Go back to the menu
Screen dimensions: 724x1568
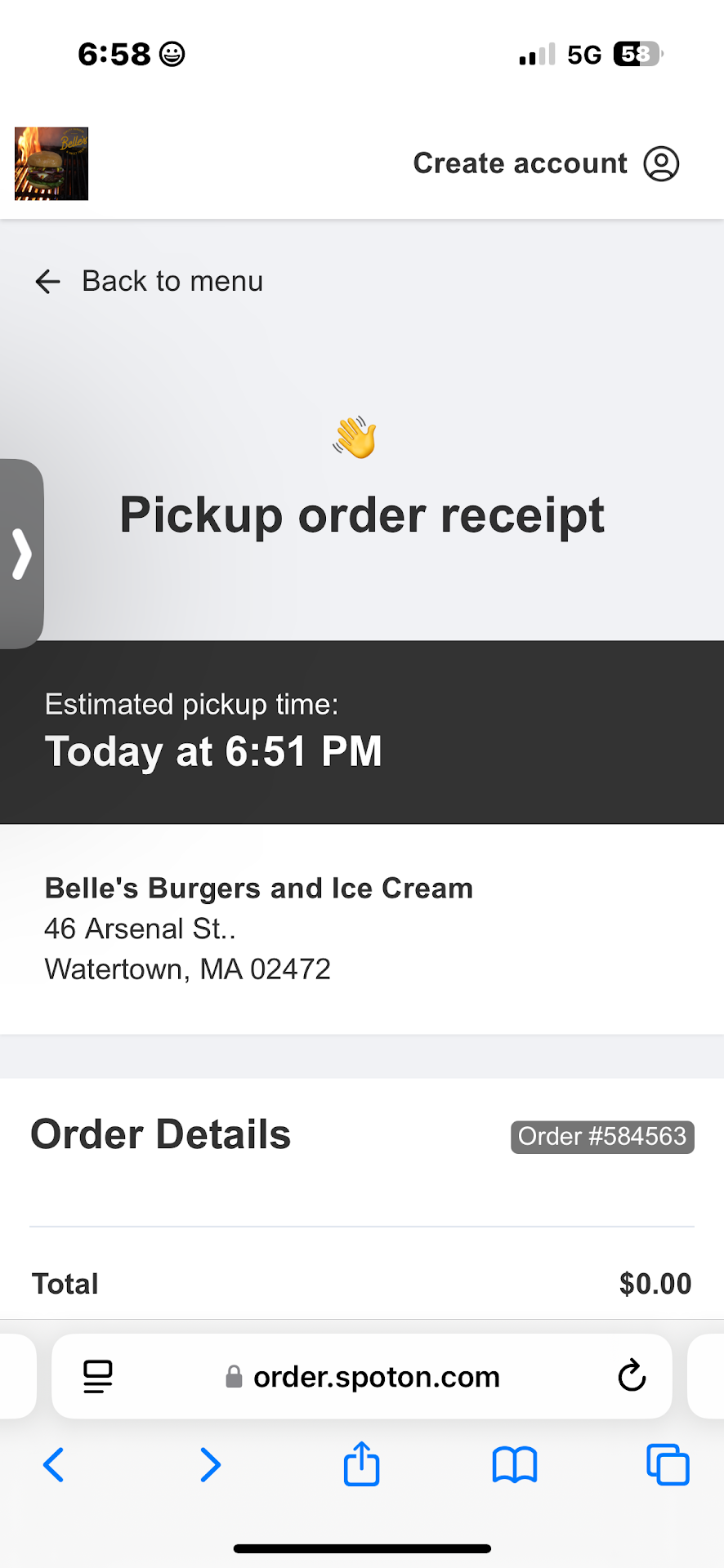click(150, 282)
